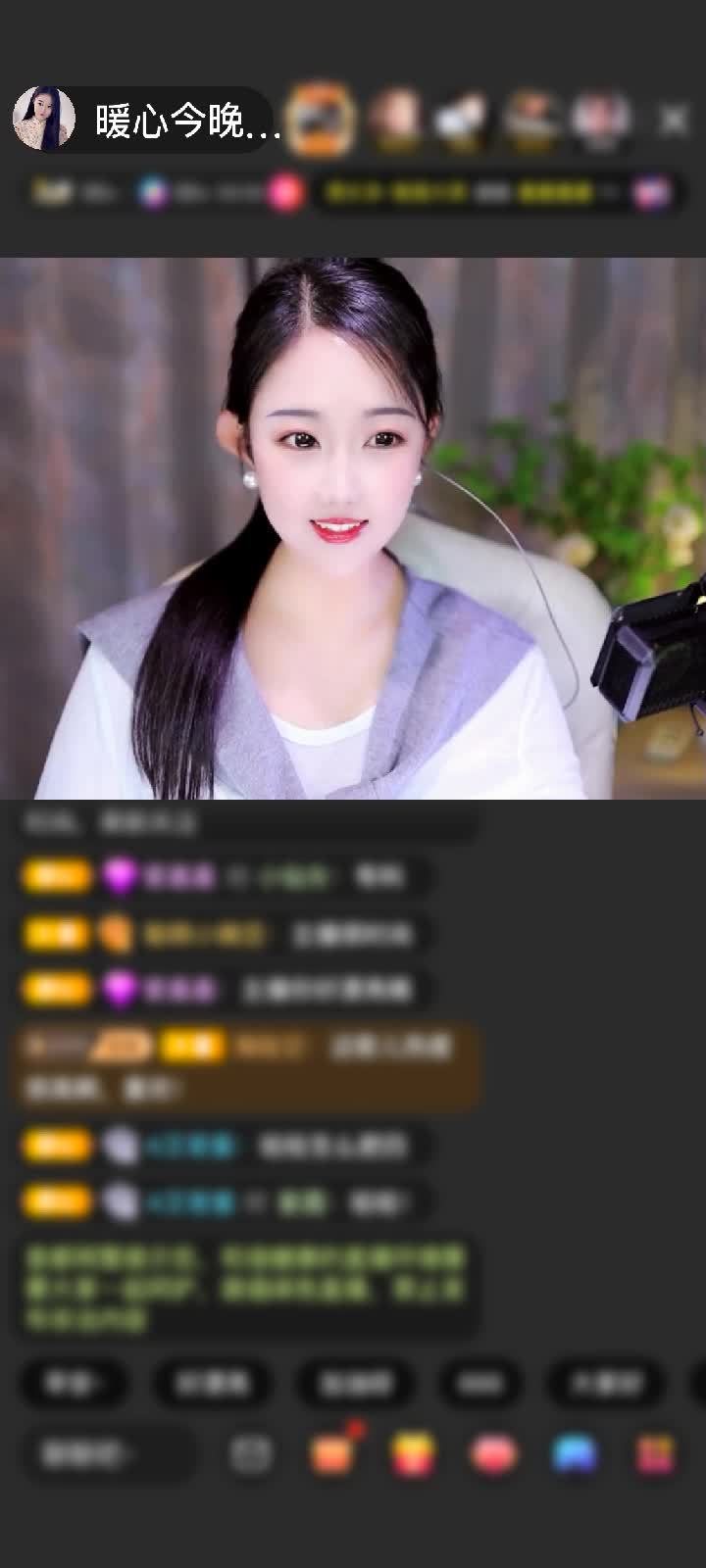Open the first top viewer's avatar with gold frame
This screenshot has height=1568, width=706.
tap(322, 120)
